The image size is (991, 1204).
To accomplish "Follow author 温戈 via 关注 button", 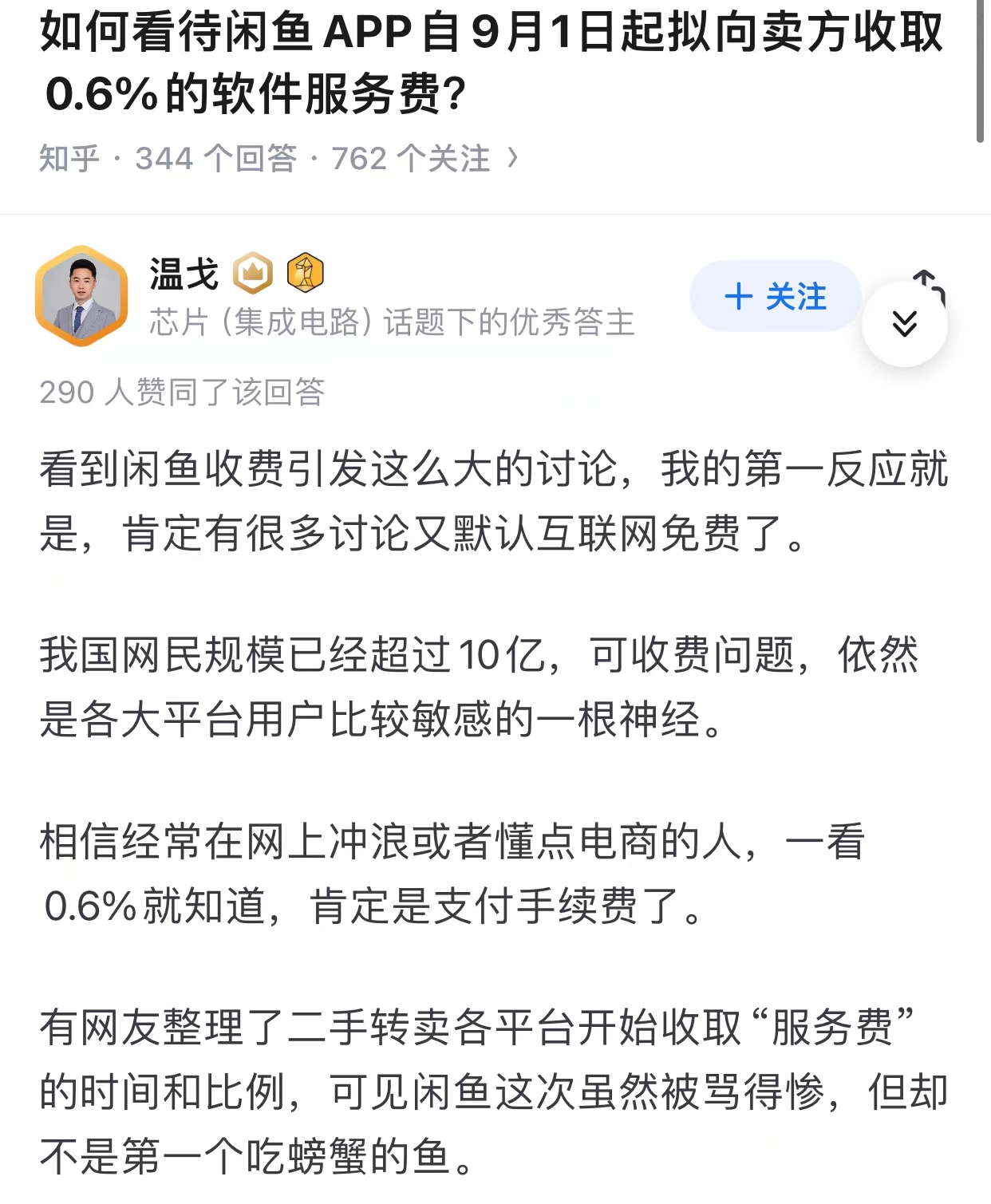I will click(774, 297).
